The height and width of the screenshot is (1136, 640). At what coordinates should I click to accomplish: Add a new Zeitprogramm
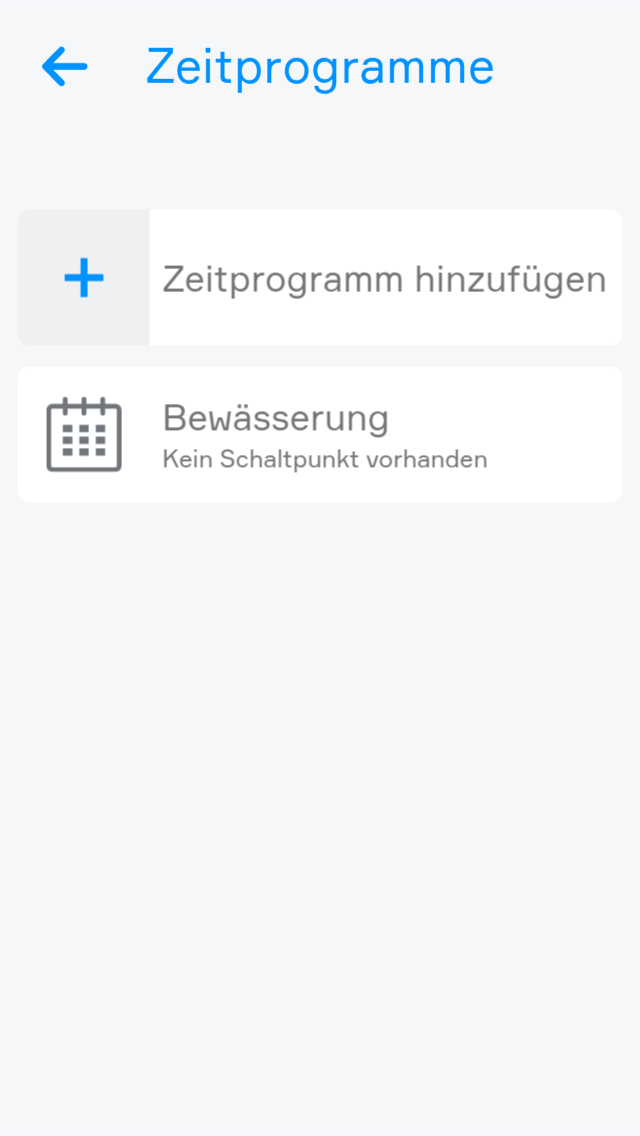click(x=320, y=278)
